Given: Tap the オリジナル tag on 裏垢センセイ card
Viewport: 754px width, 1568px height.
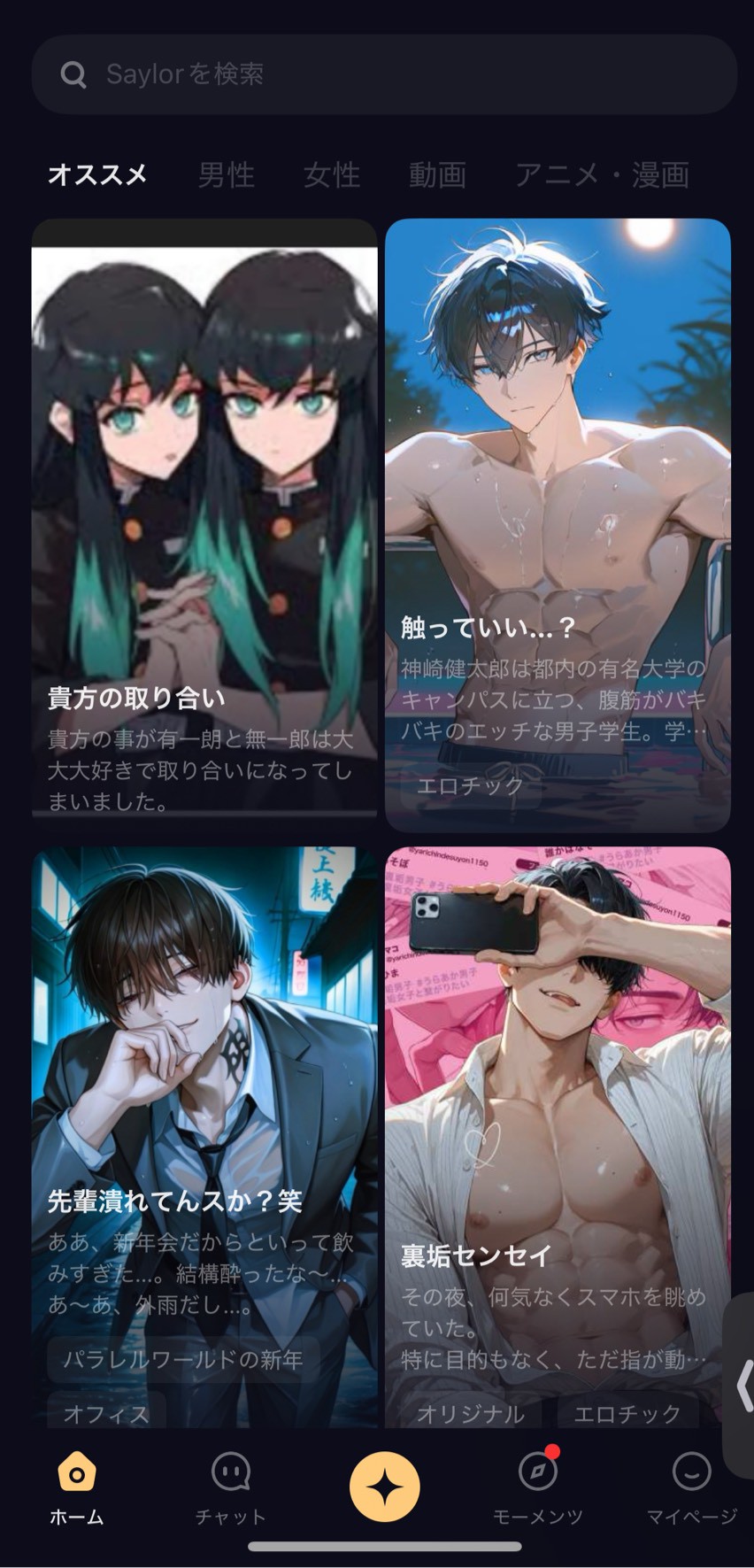Looking at the screenshot, I should click(x=472, y=1414).
